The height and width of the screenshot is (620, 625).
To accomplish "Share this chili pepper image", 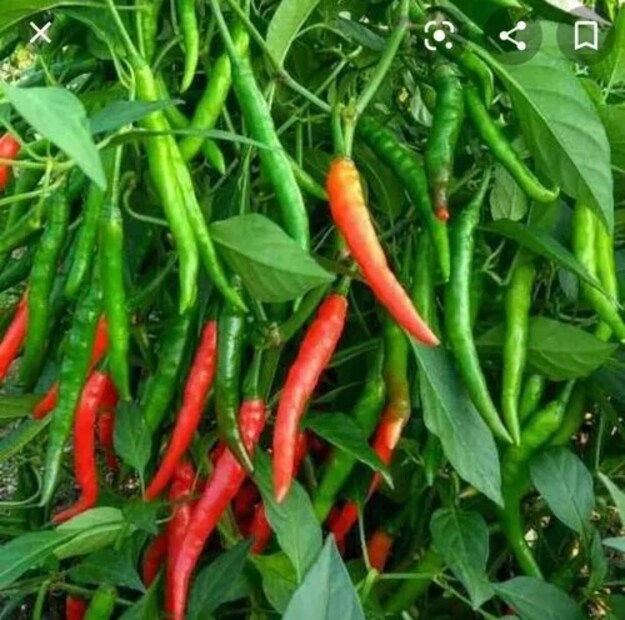I will [x=513, y=36].
